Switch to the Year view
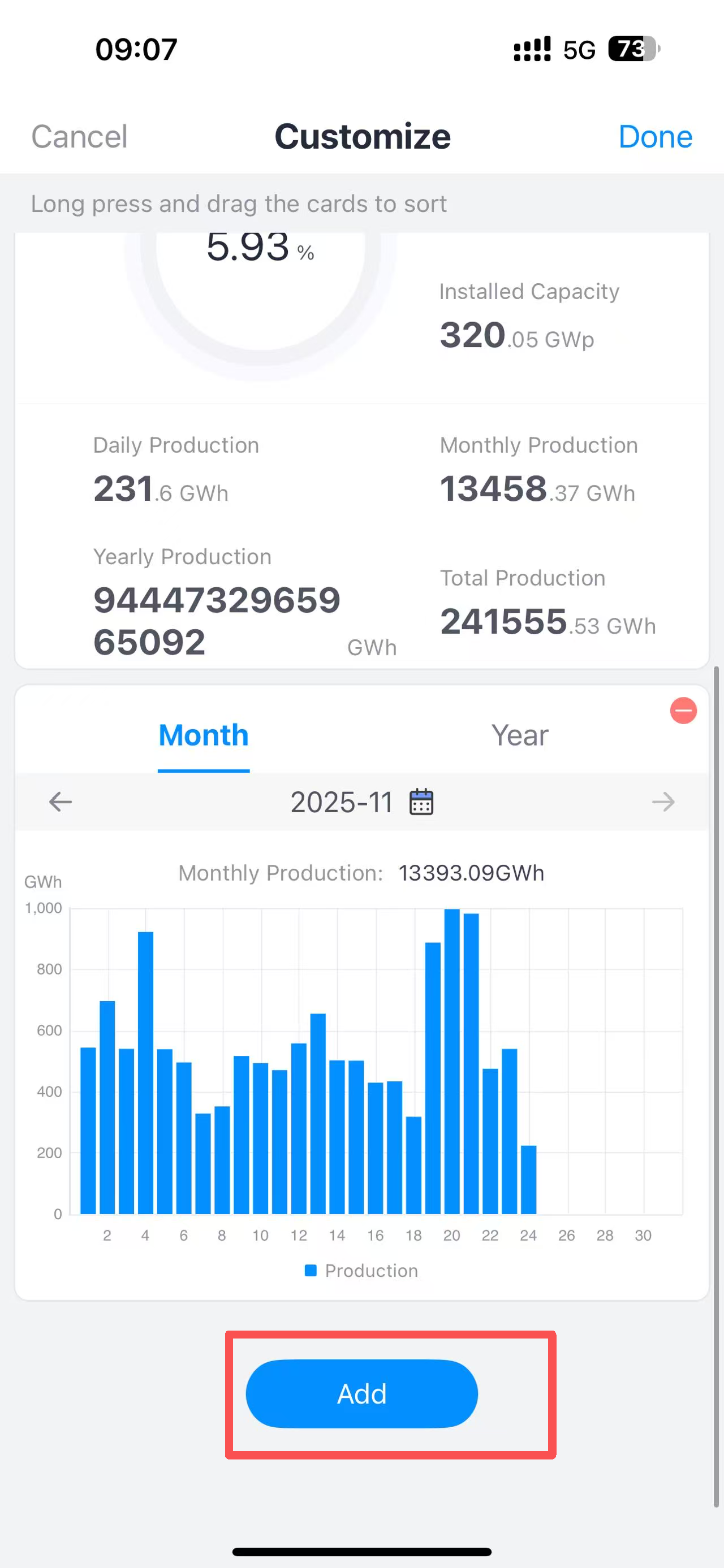The height and width of the screenshot is (1568, 724). tap(520, 735)
